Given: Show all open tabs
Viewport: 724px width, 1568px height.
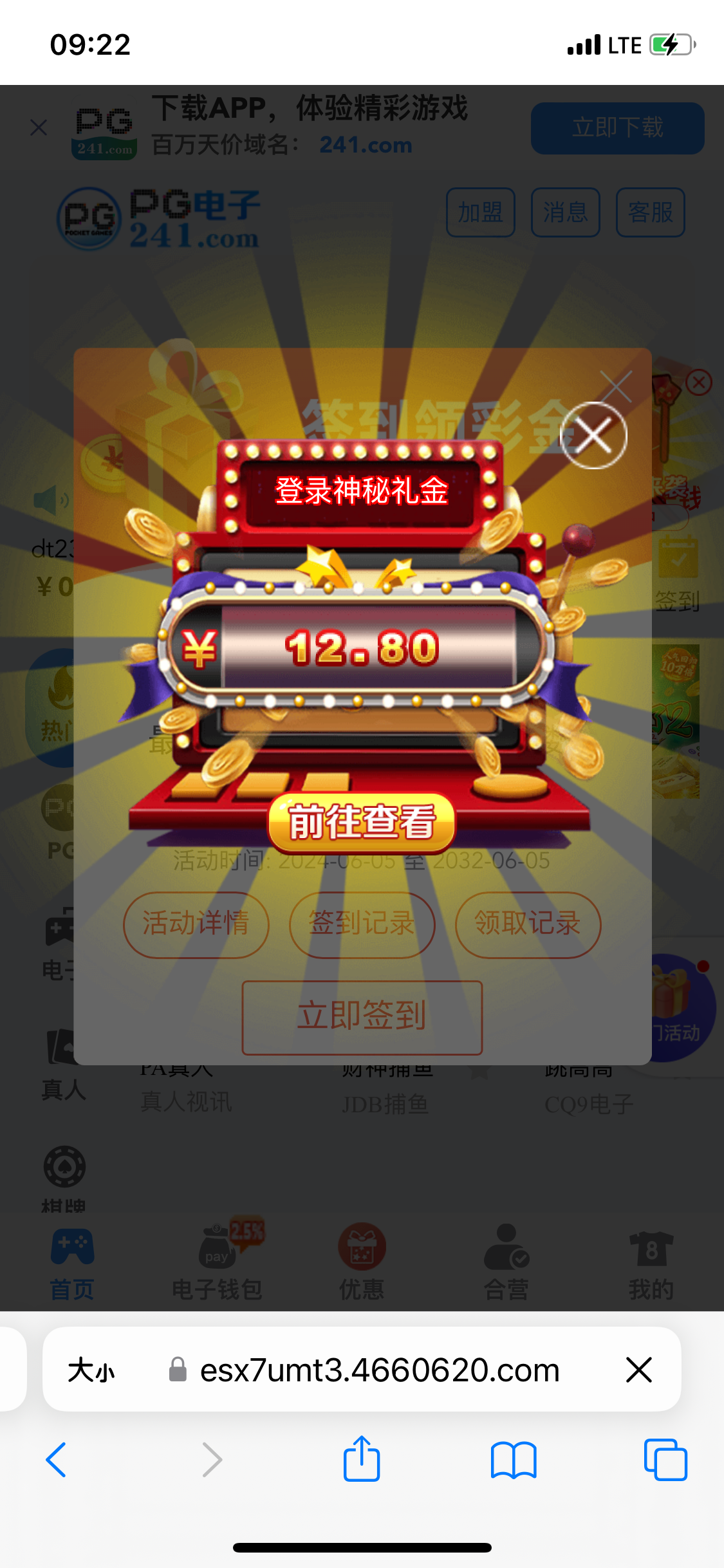Looking at the screenshot, I should (665, 1459).
